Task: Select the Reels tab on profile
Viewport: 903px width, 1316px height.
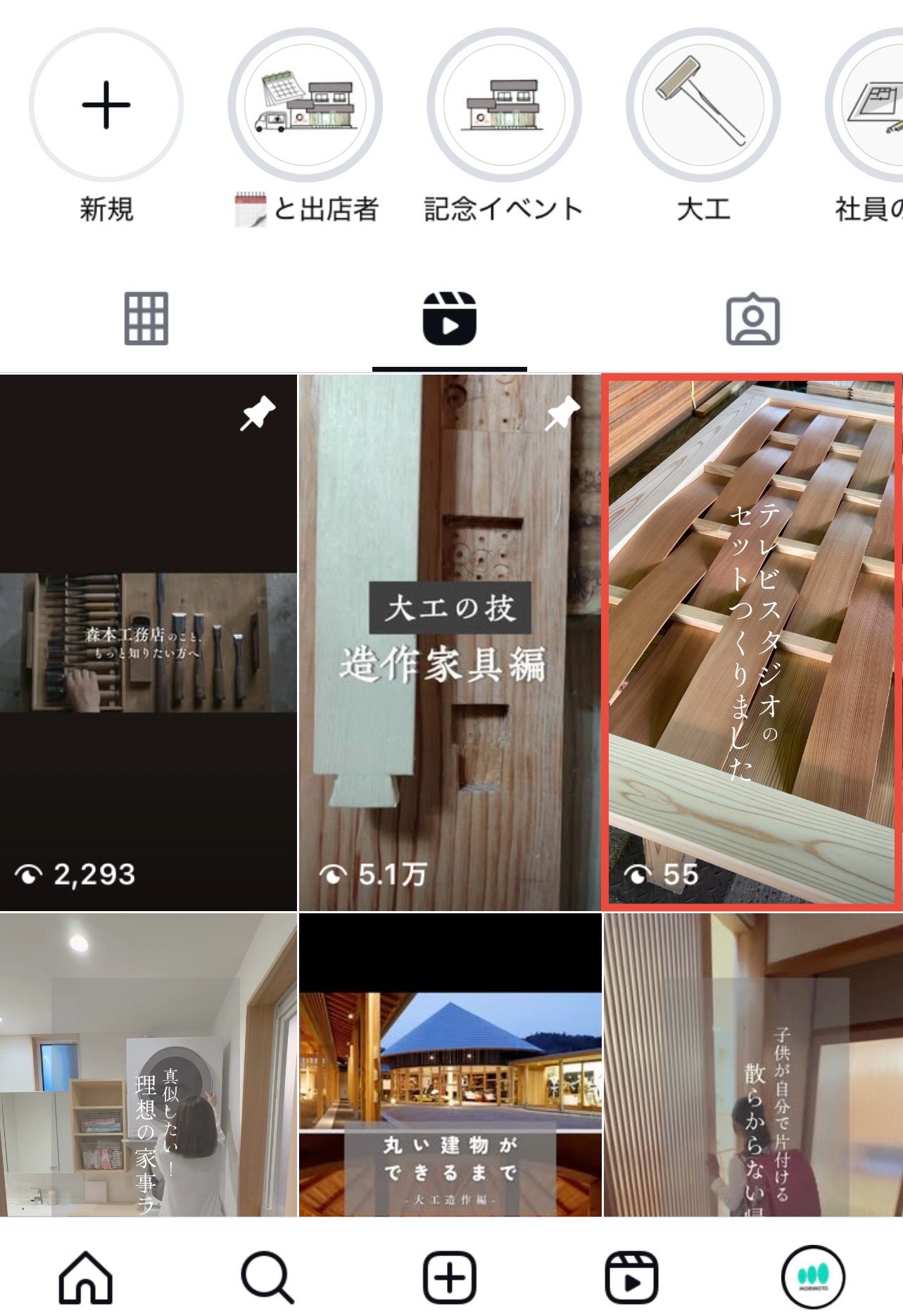Action: (x=450, y=319)
